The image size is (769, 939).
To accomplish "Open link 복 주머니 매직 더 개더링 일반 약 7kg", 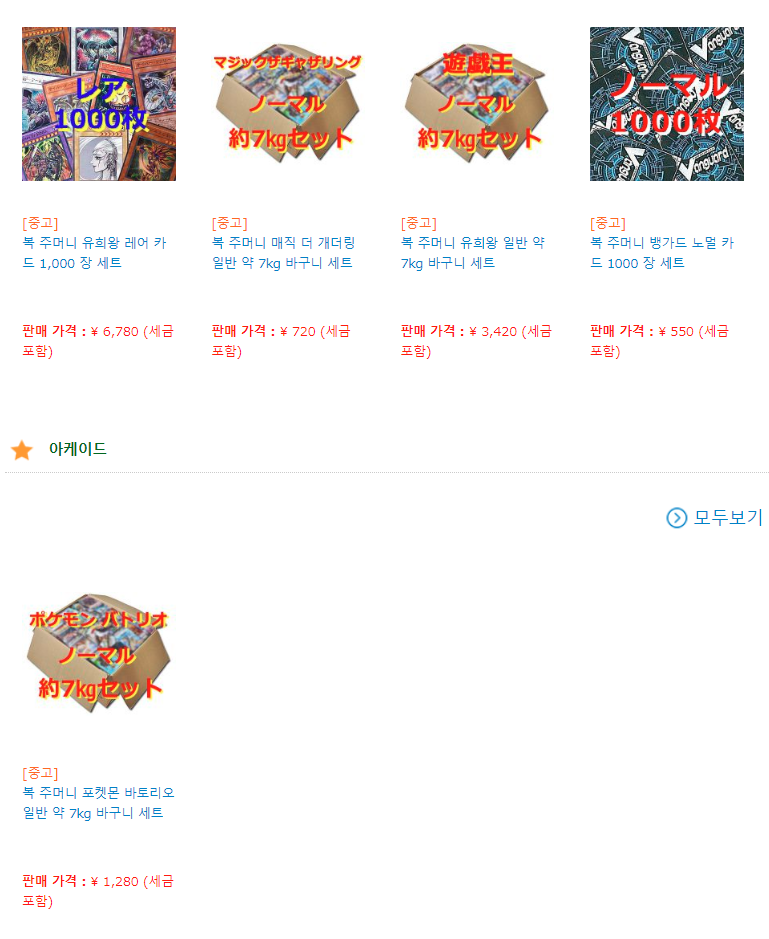I will (x=283, y=253).
